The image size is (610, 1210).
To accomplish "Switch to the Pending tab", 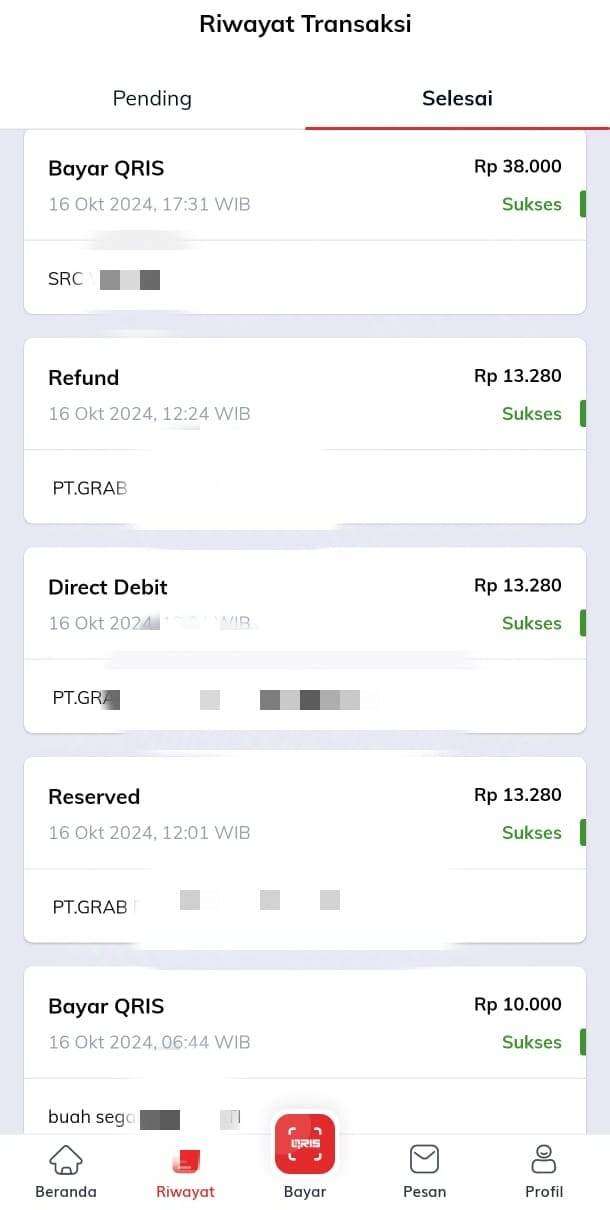I will 152,98.
